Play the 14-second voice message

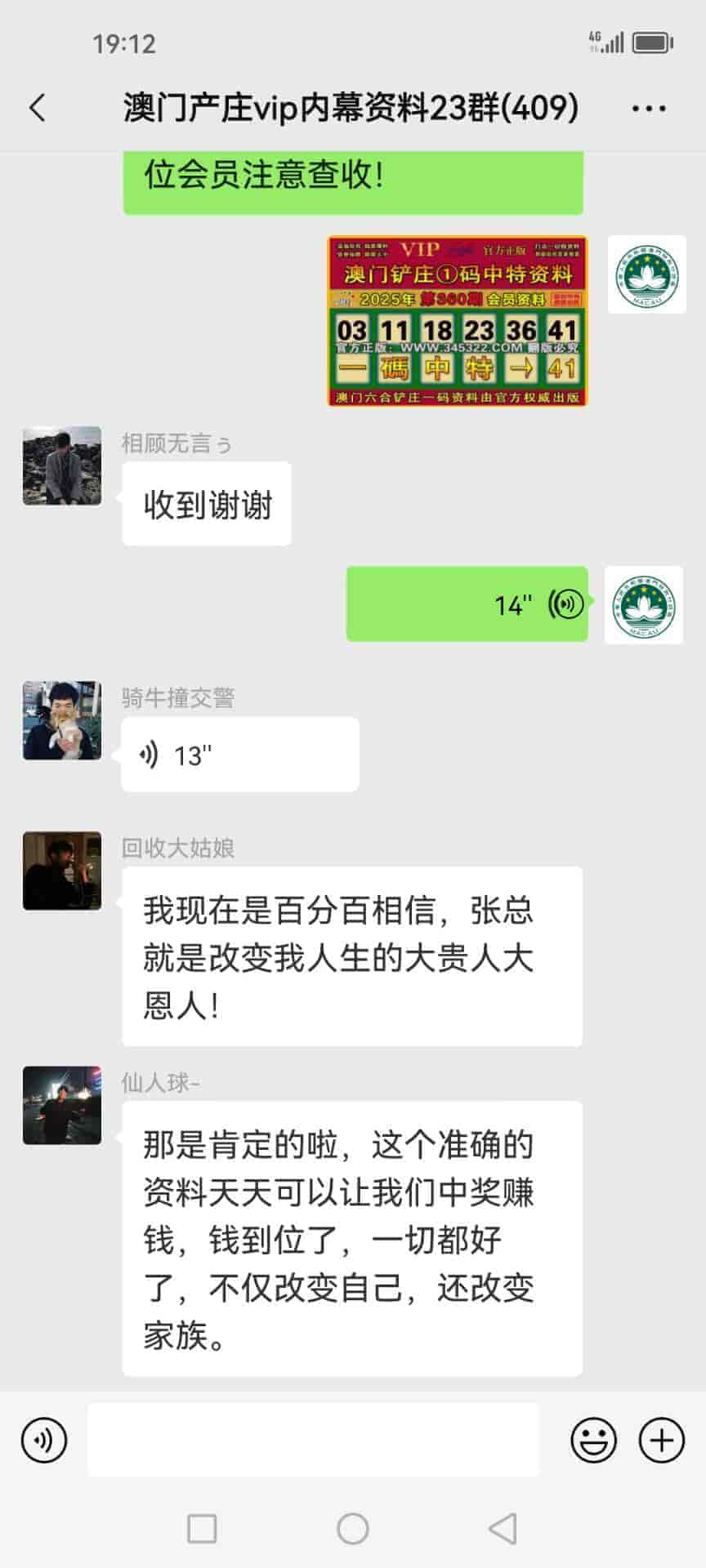coord(467,604)
